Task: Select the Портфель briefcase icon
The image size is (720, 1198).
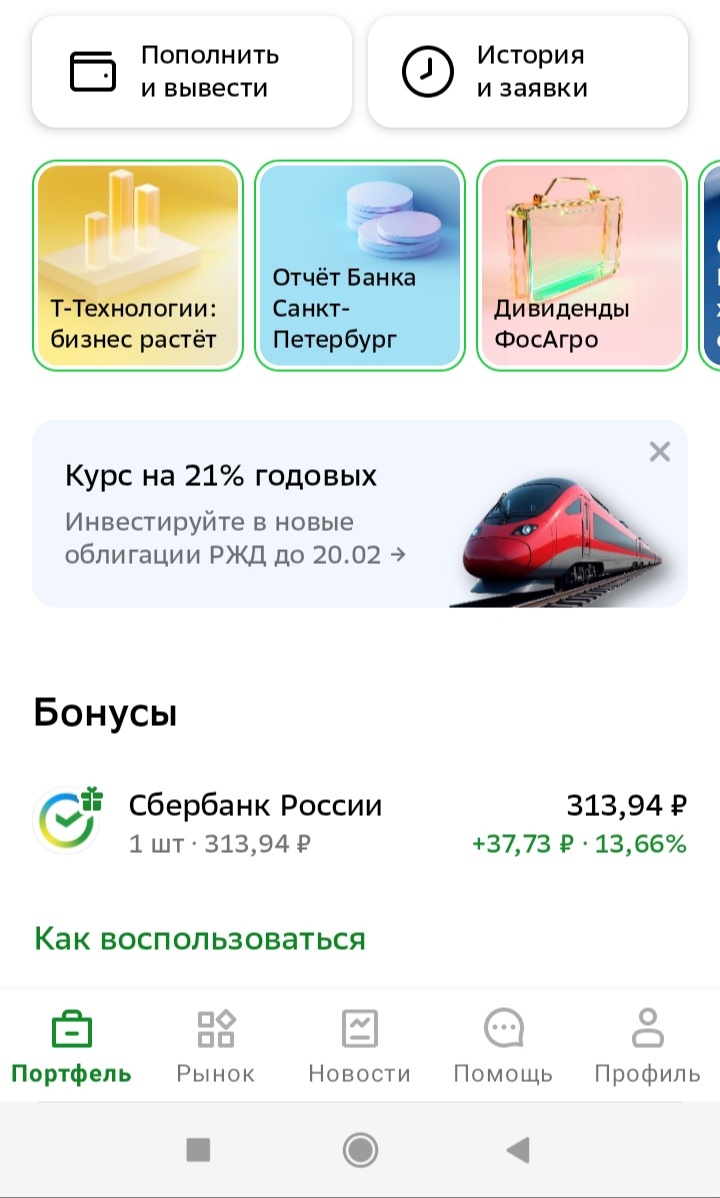Action: point(71,1025)
